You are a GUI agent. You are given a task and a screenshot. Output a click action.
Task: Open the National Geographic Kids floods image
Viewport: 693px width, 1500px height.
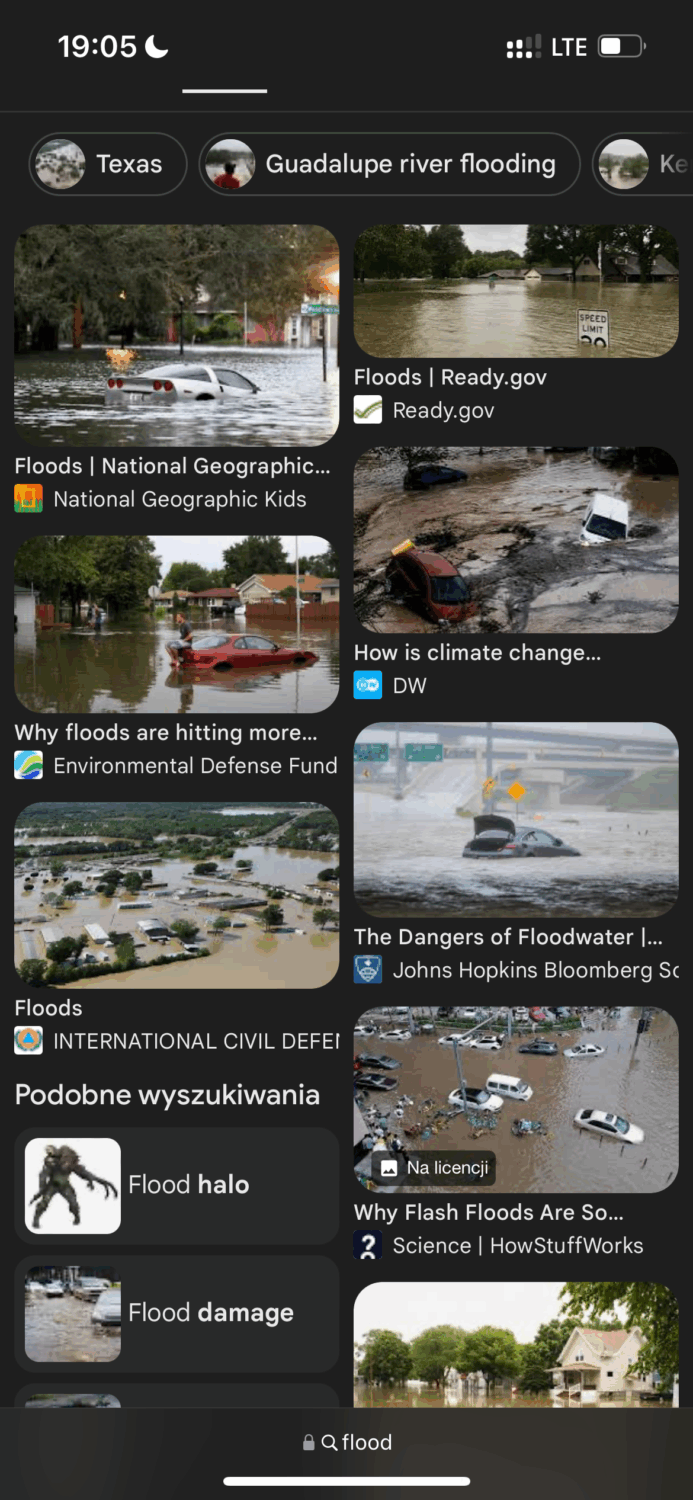(x=176, y=335)
